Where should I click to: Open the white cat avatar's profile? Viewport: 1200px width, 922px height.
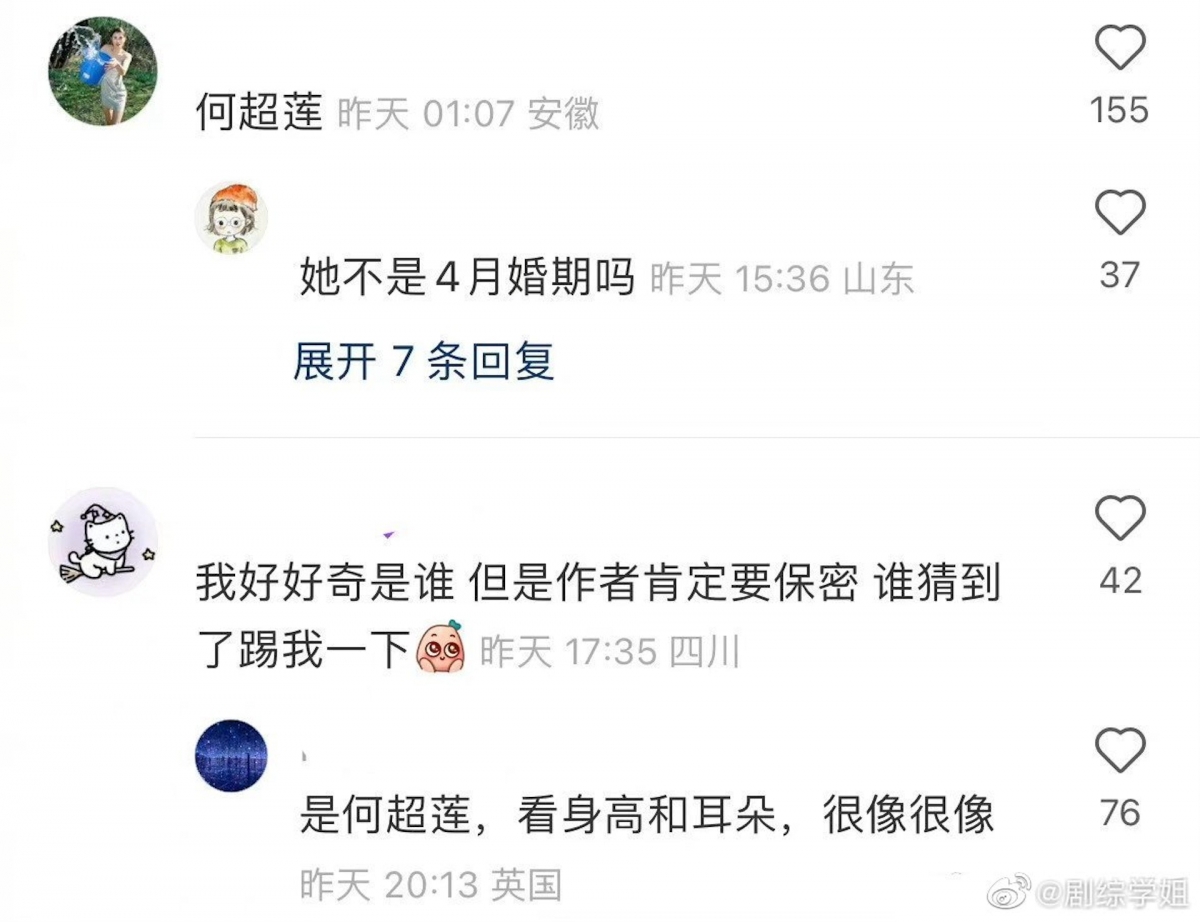pyautogui.click(x=103, y=542)
